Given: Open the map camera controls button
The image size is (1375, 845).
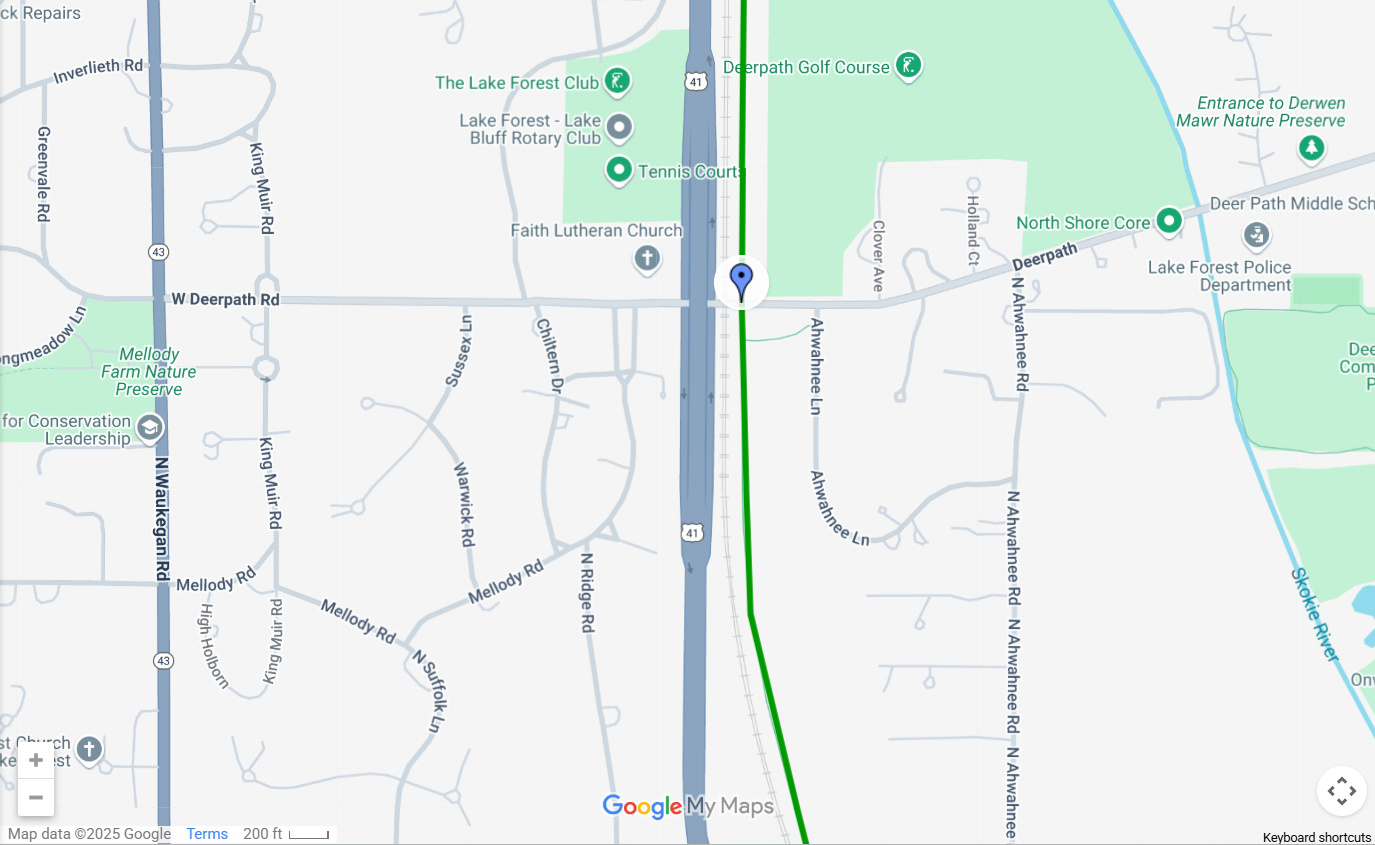Looking at the screenshot, I should pyautogui.click(x=1341, y=791).
